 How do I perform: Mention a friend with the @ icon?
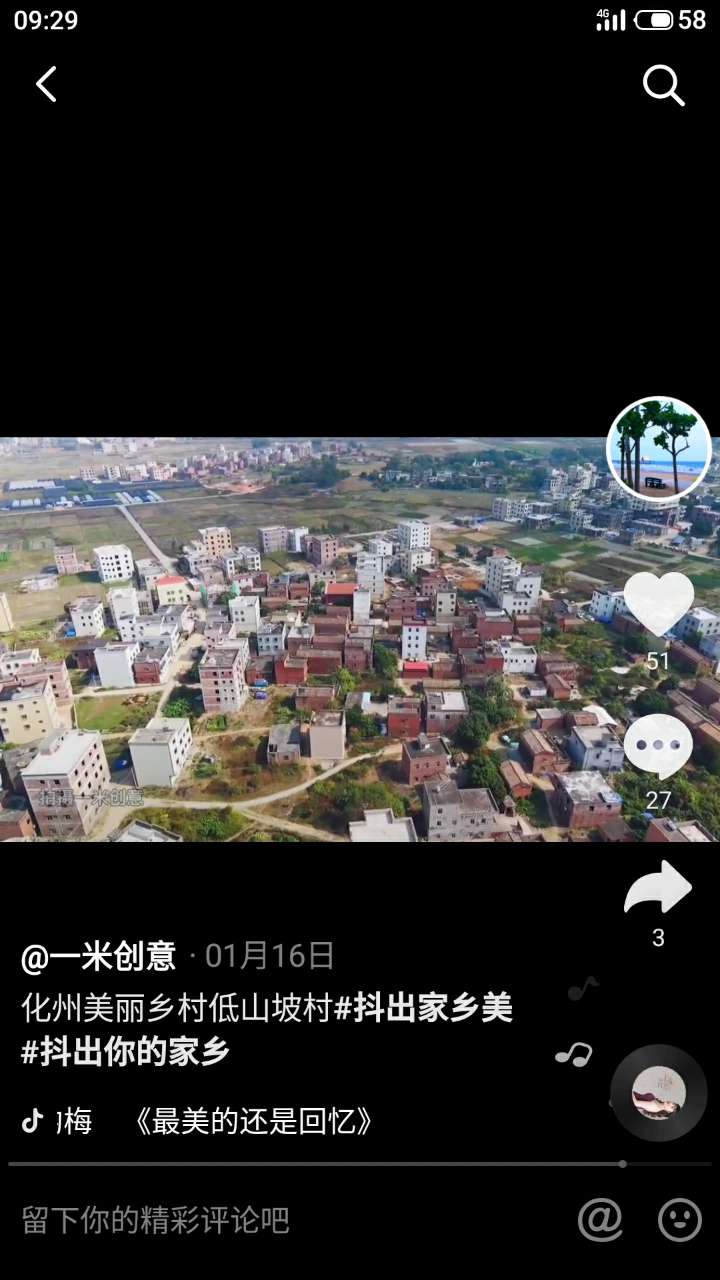pos(600,1220)
